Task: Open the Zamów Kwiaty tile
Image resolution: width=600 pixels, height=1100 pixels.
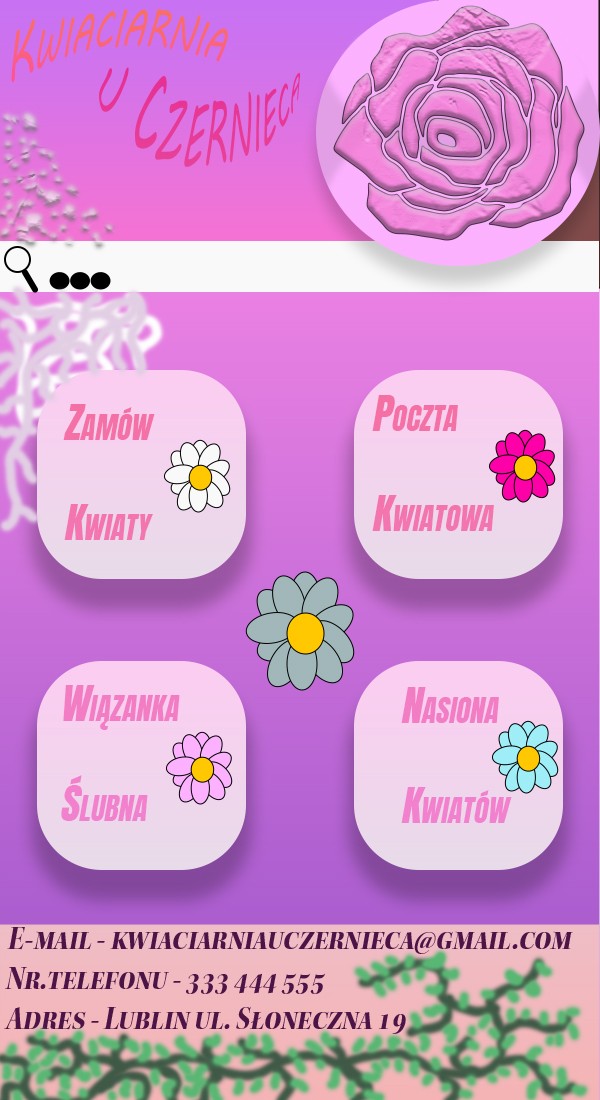Action: 142,474
